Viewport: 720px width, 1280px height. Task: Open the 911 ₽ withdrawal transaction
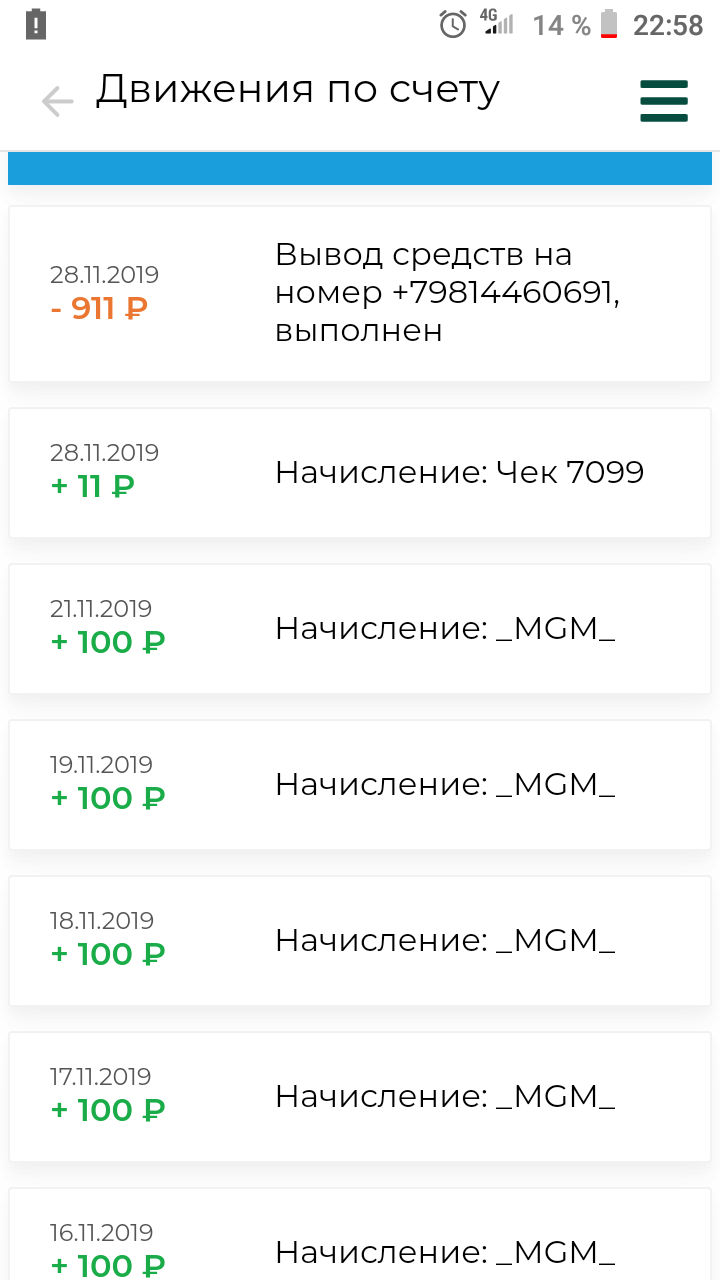pyautogui.click(x=360, y=294)
